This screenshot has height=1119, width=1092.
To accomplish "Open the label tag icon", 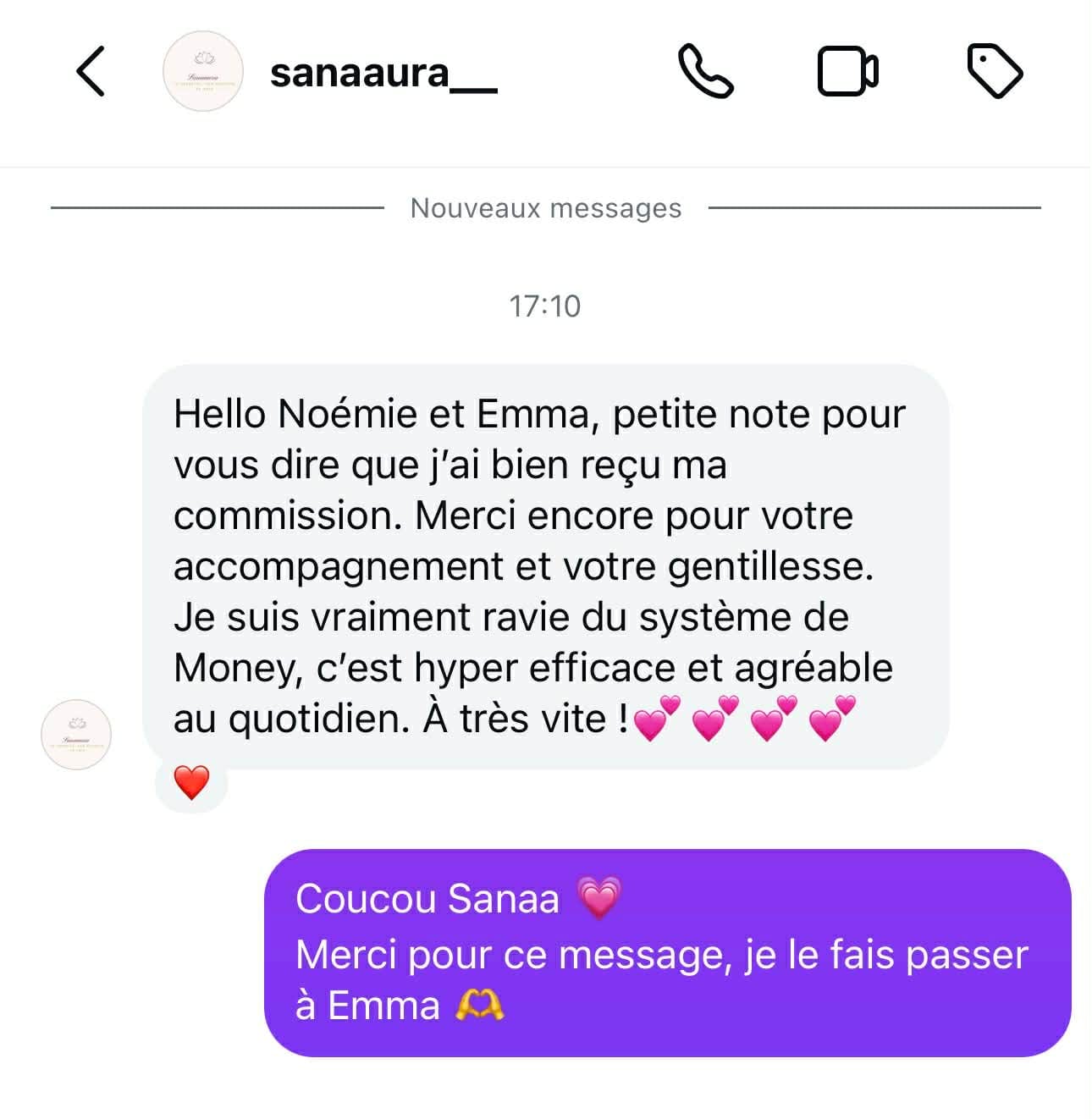I will pos(995,72).
